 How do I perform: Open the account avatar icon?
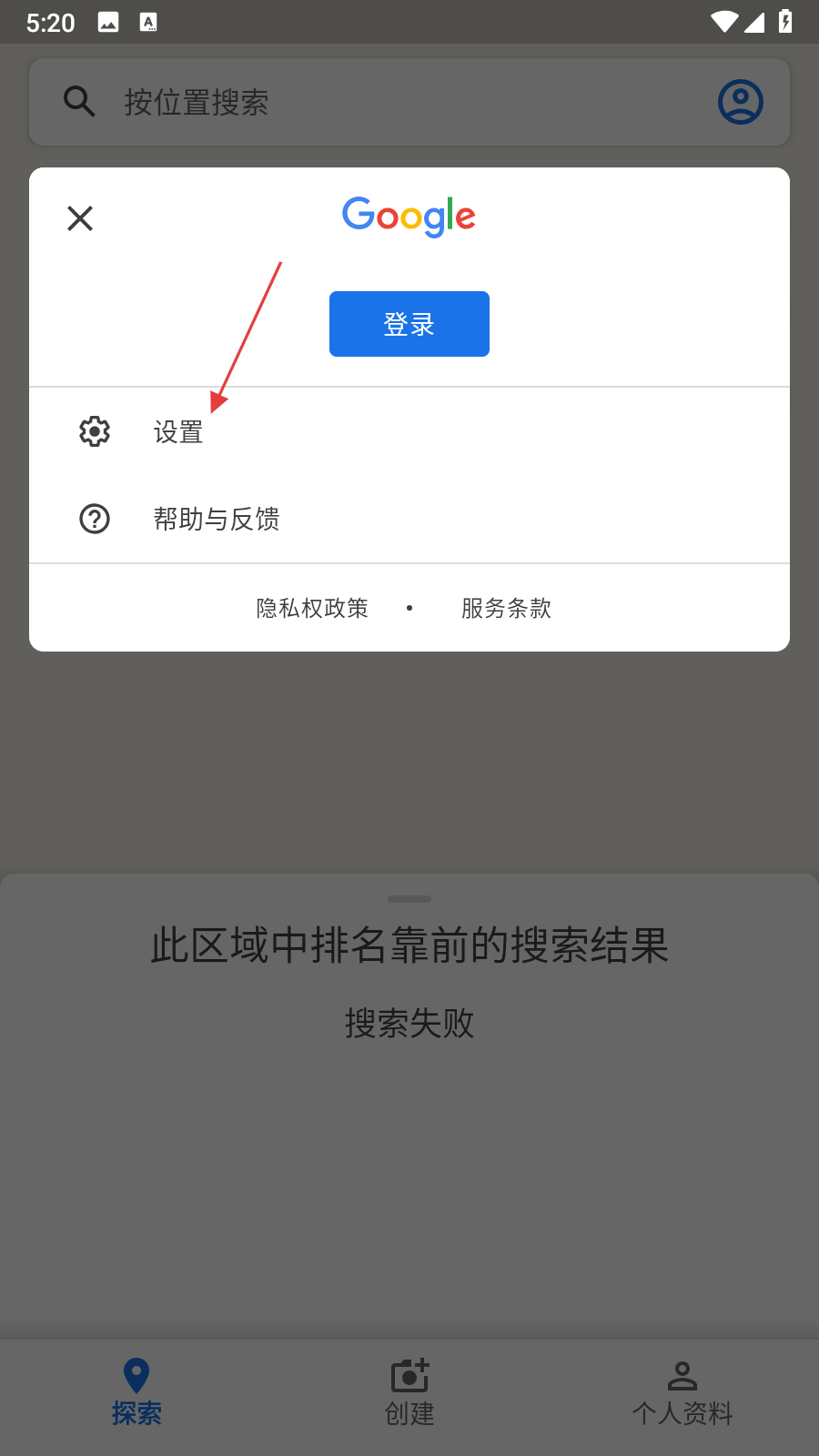click(x=741, y=102)
